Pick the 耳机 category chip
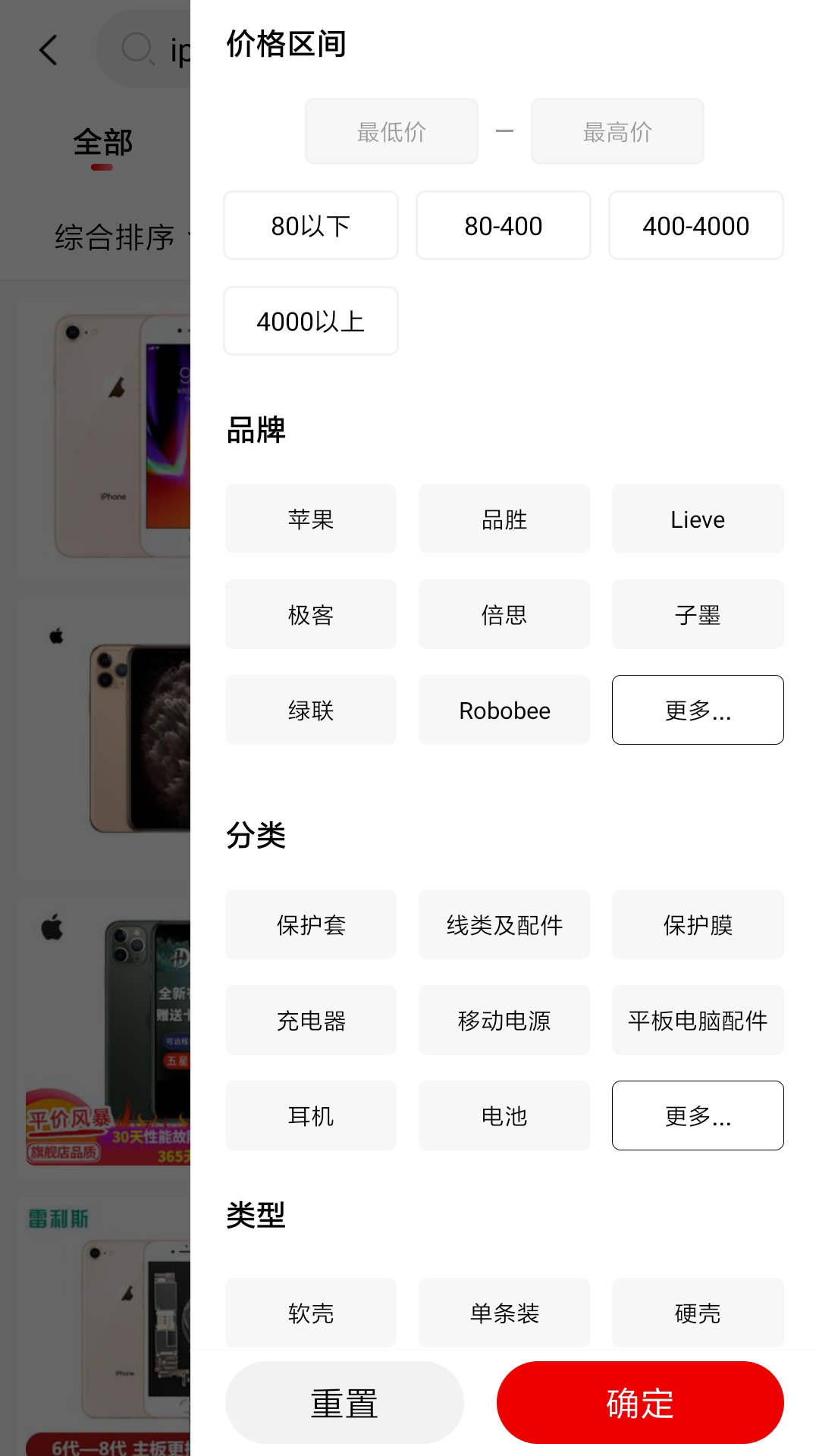Viewport: 819px width, 1456px height. tap(311, 1116)
